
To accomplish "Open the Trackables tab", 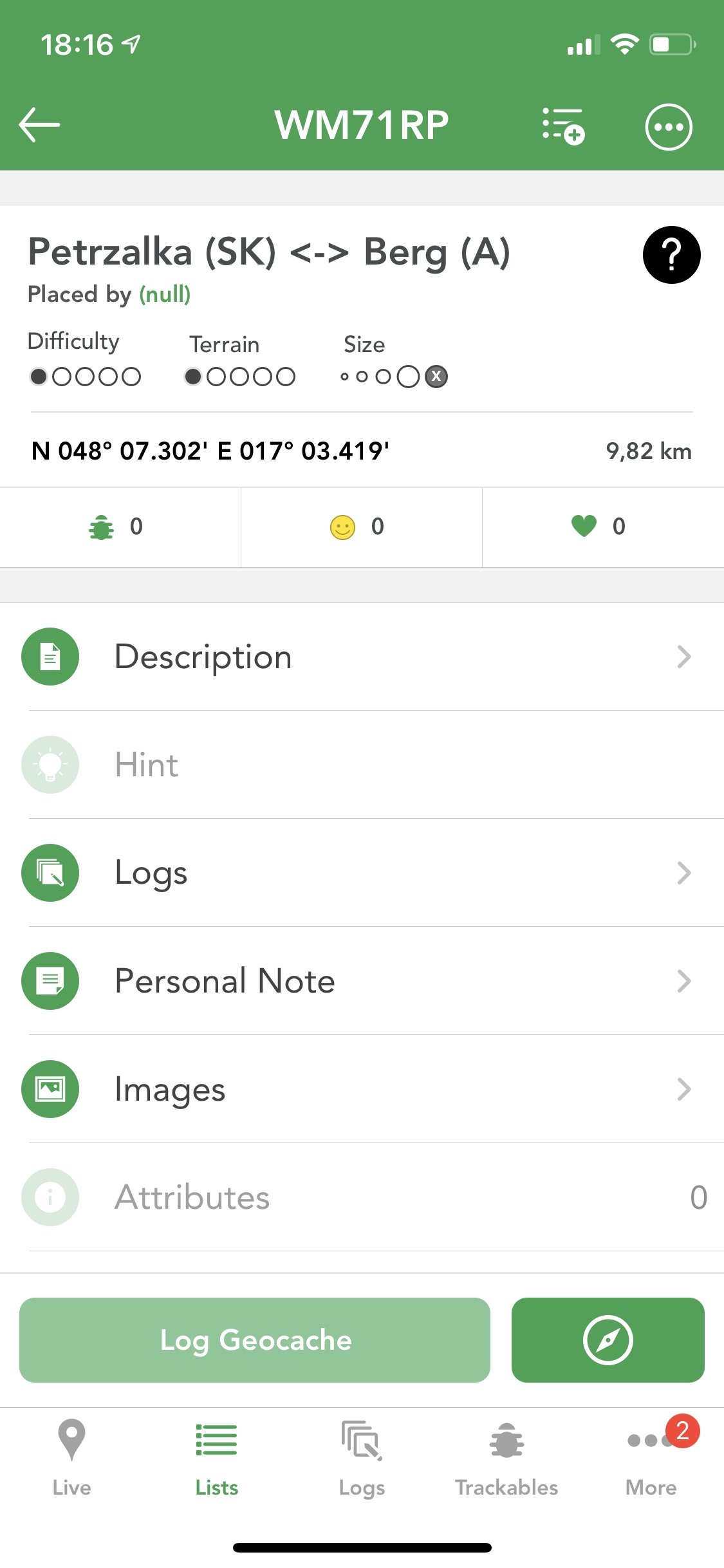I will click(506, 1458).
